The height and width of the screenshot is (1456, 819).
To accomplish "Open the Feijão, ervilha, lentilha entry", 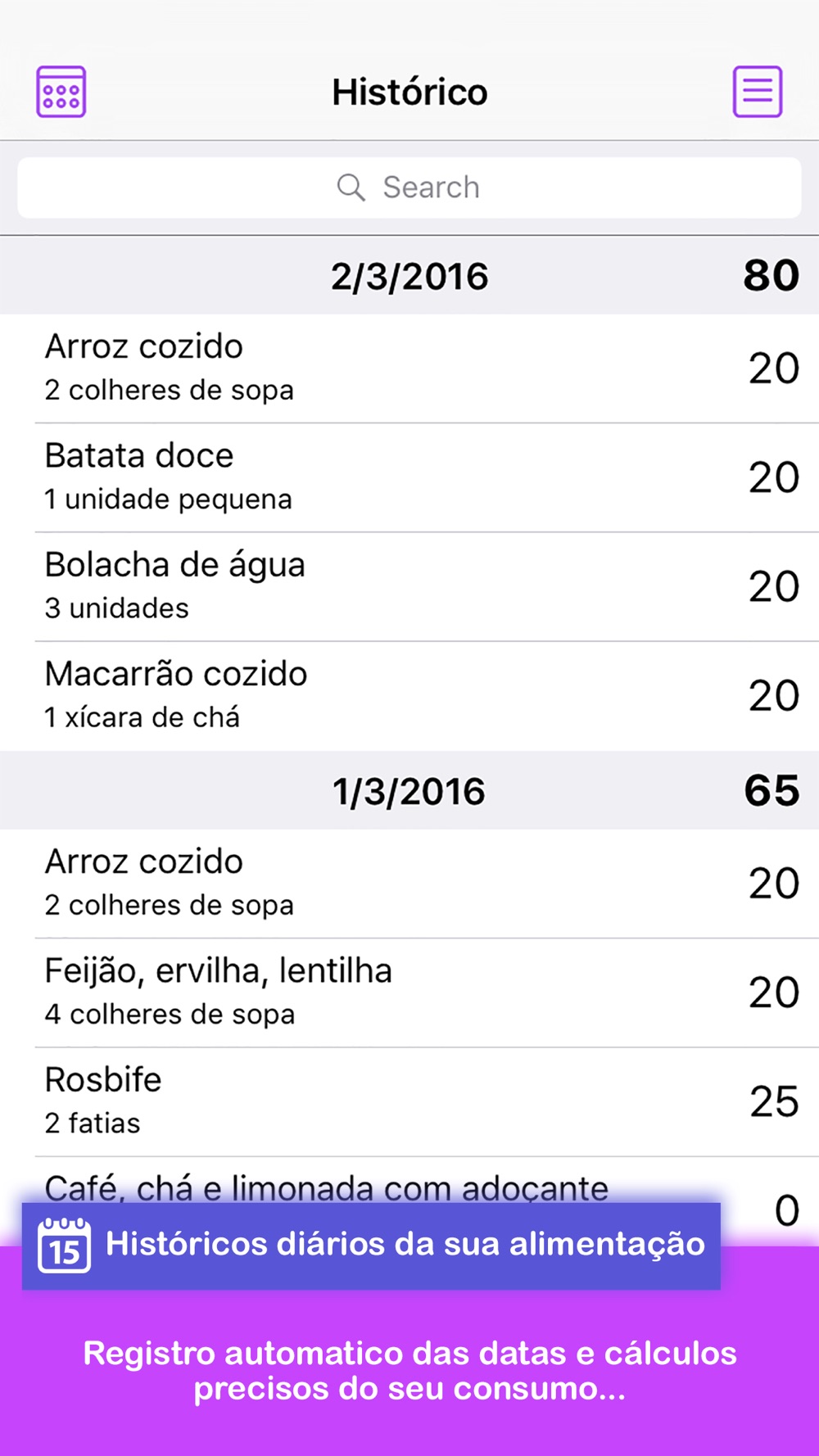I will [409, 993].
